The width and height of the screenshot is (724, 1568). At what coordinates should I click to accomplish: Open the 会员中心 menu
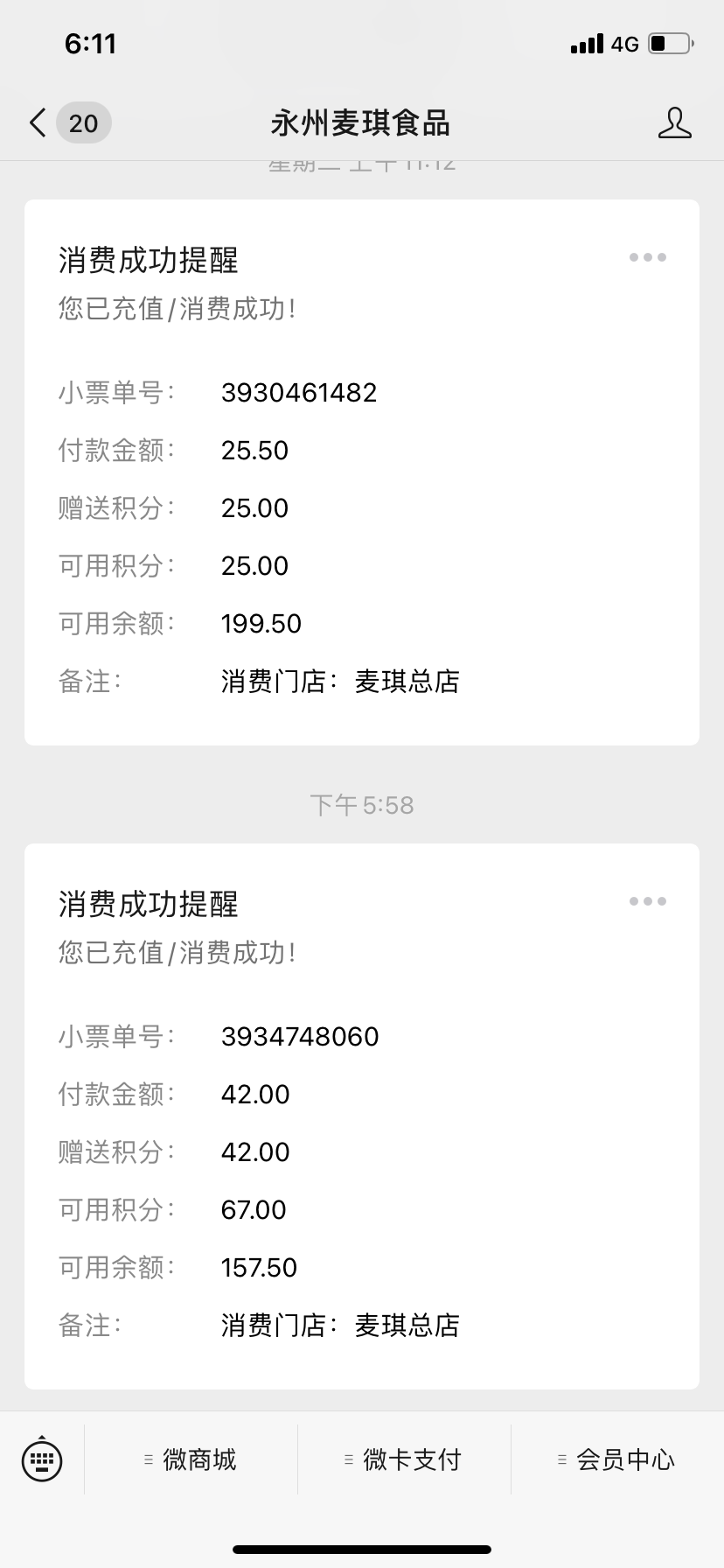(x=617, y=1459)
